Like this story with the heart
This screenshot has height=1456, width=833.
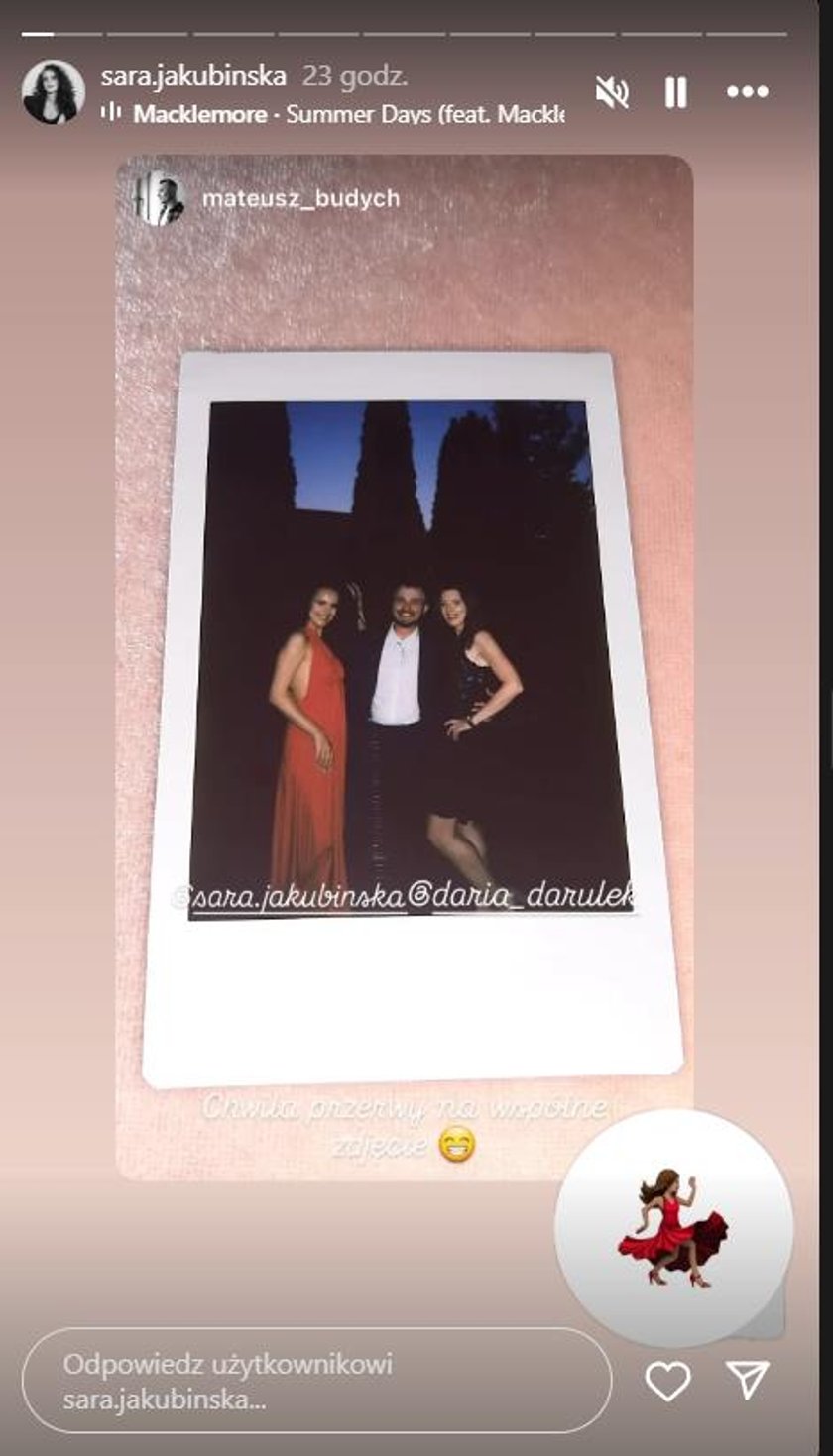(667, 1381)
